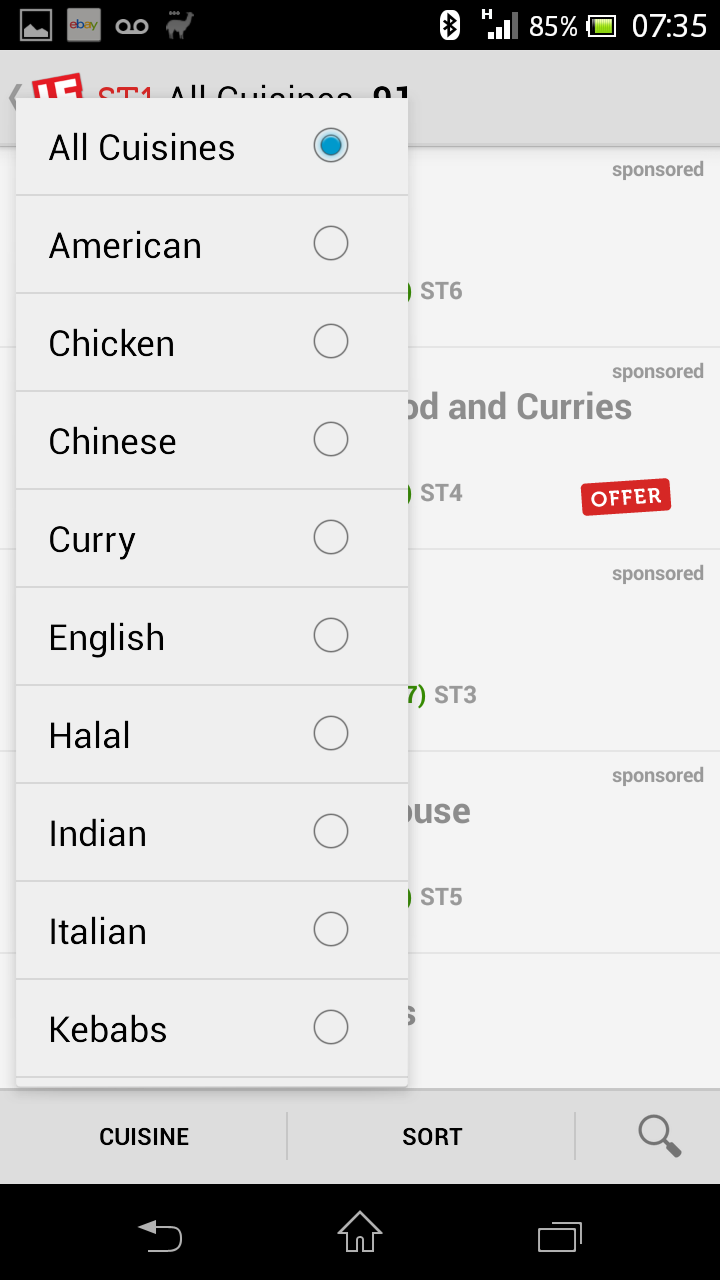Tap the system back button
The image size is (720, 1280).
coord(160,1235)
